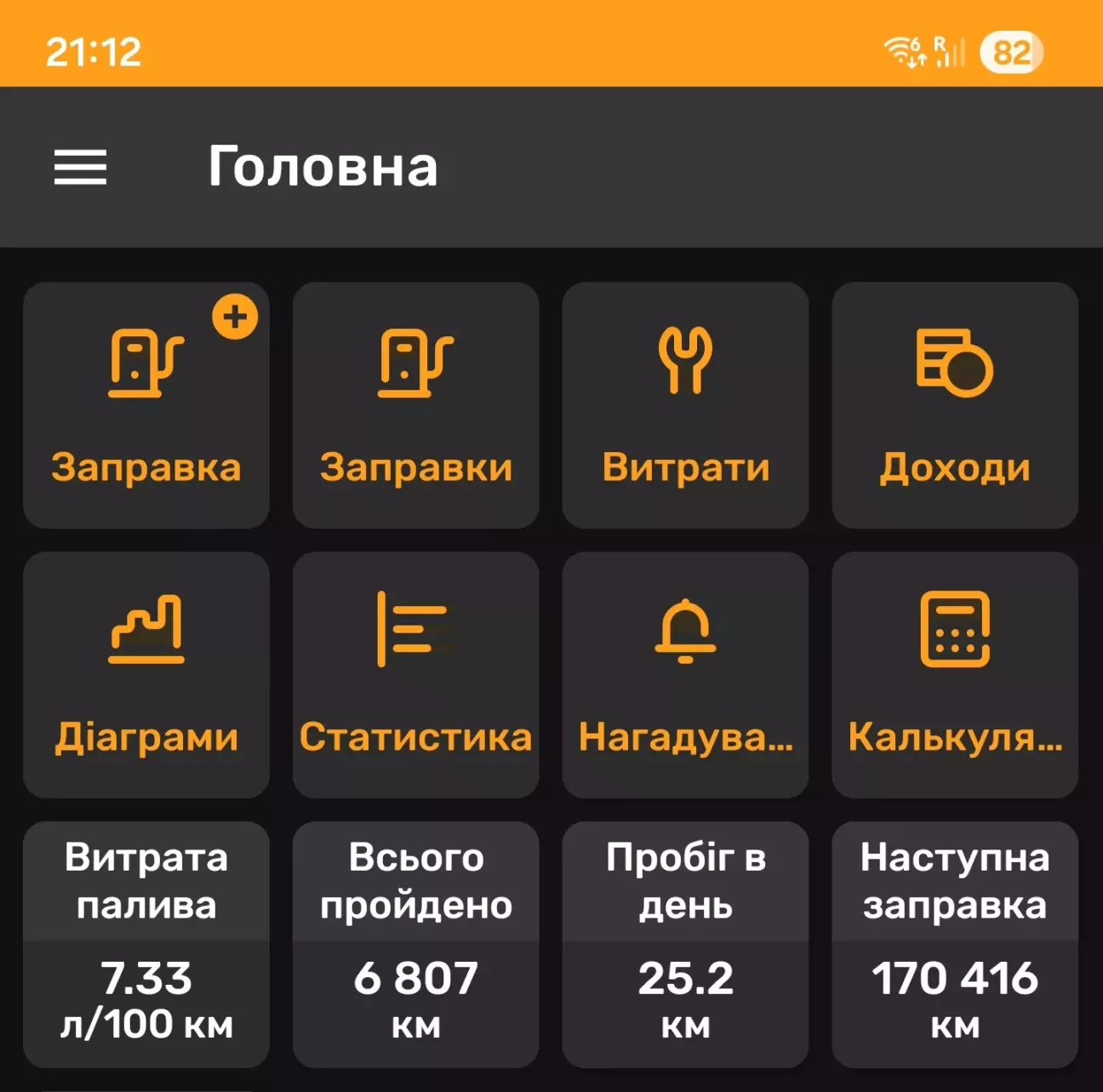Open the Витрати expenses section
This screenshot has width=1103, height=1092.
point(685,405)
